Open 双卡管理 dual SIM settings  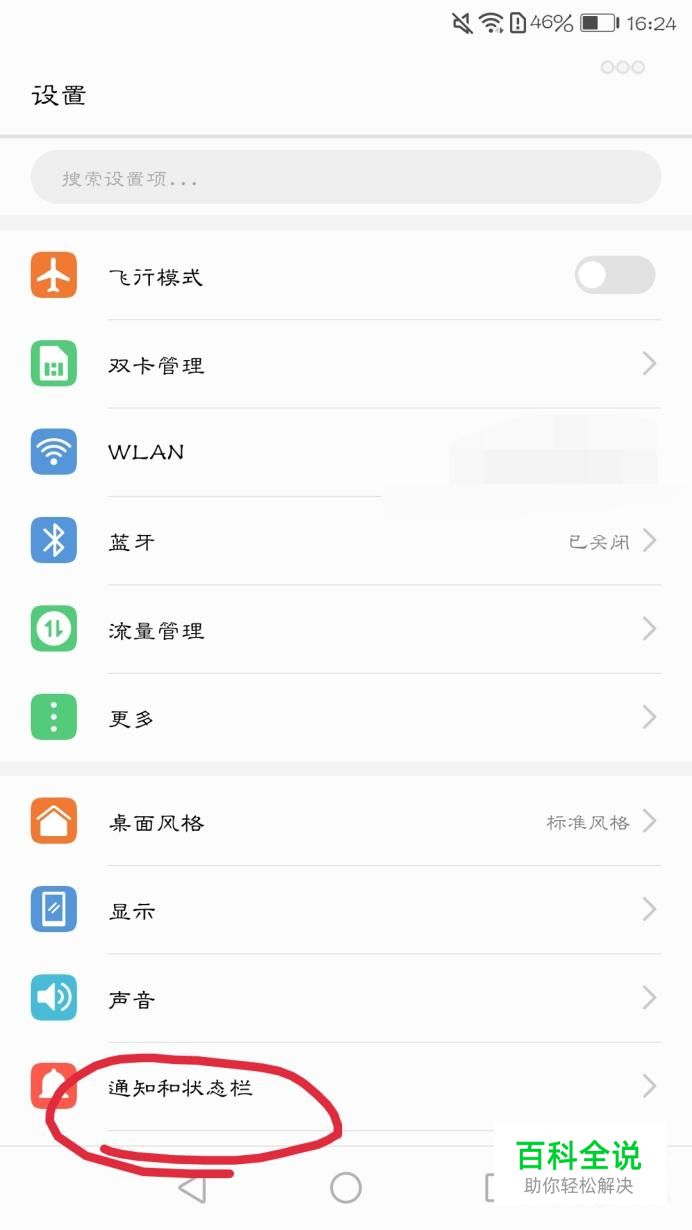pyautogui.click(x=345, y=364)
